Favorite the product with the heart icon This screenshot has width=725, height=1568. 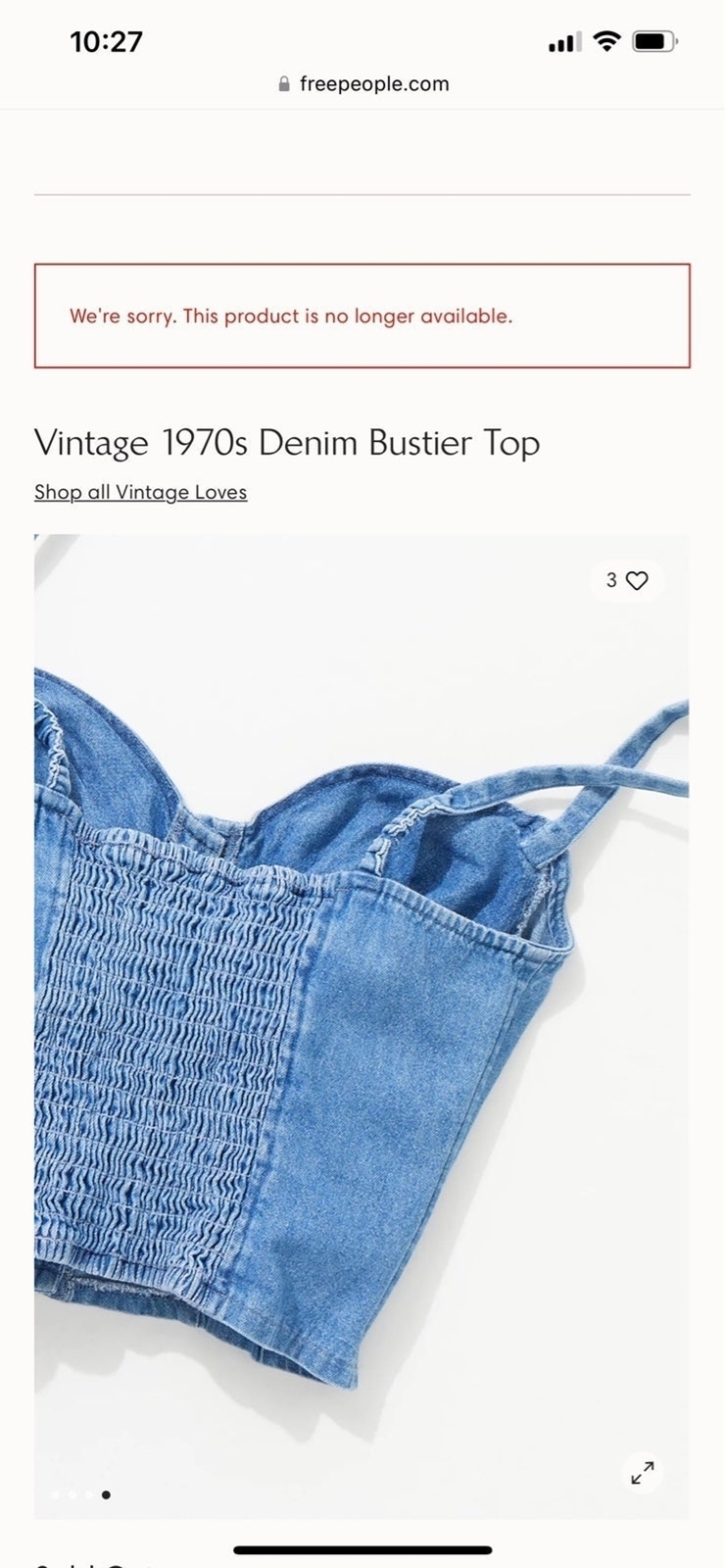(627, 581)
